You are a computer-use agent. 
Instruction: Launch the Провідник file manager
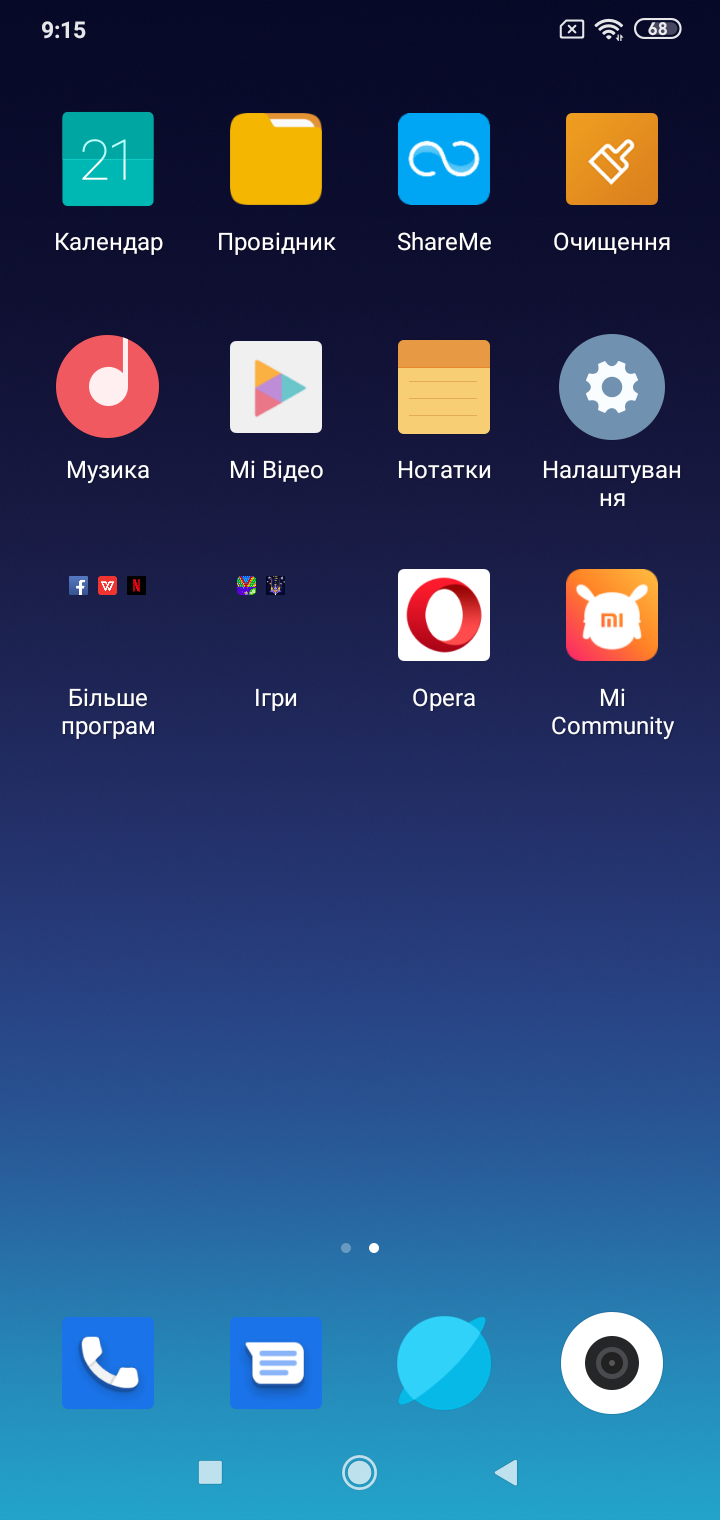click(x=275, y=159)
